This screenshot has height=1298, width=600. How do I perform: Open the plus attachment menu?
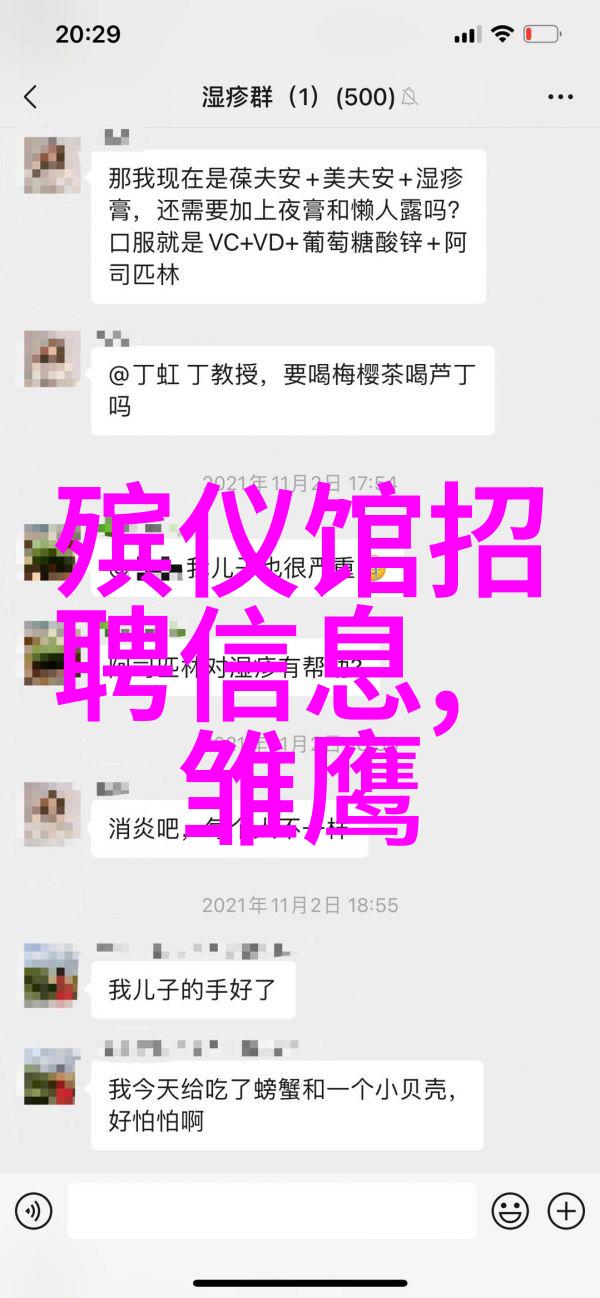point(566,1212)
